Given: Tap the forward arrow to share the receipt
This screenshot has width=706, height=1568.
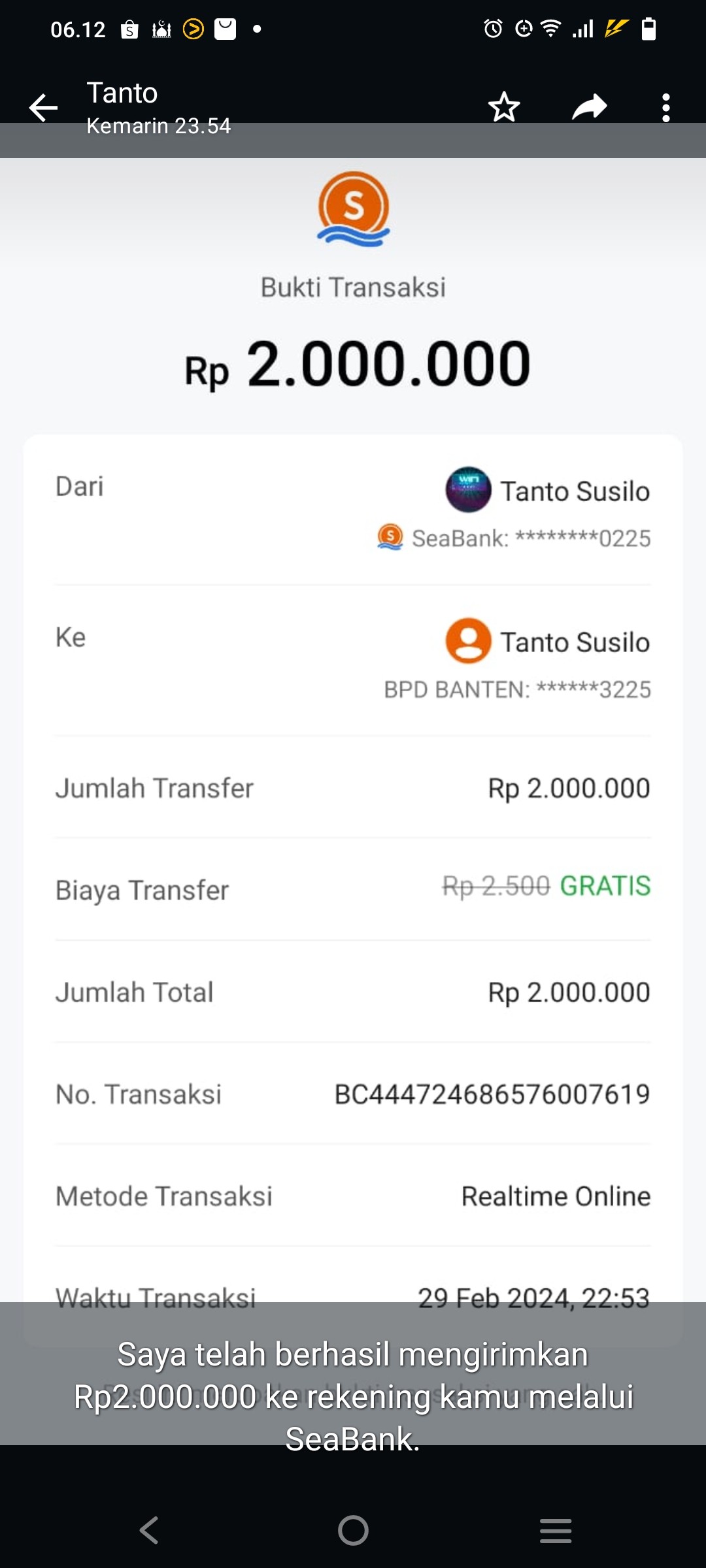Looking at the screenshot, I should pyautogui.click(x=589, y=106).
